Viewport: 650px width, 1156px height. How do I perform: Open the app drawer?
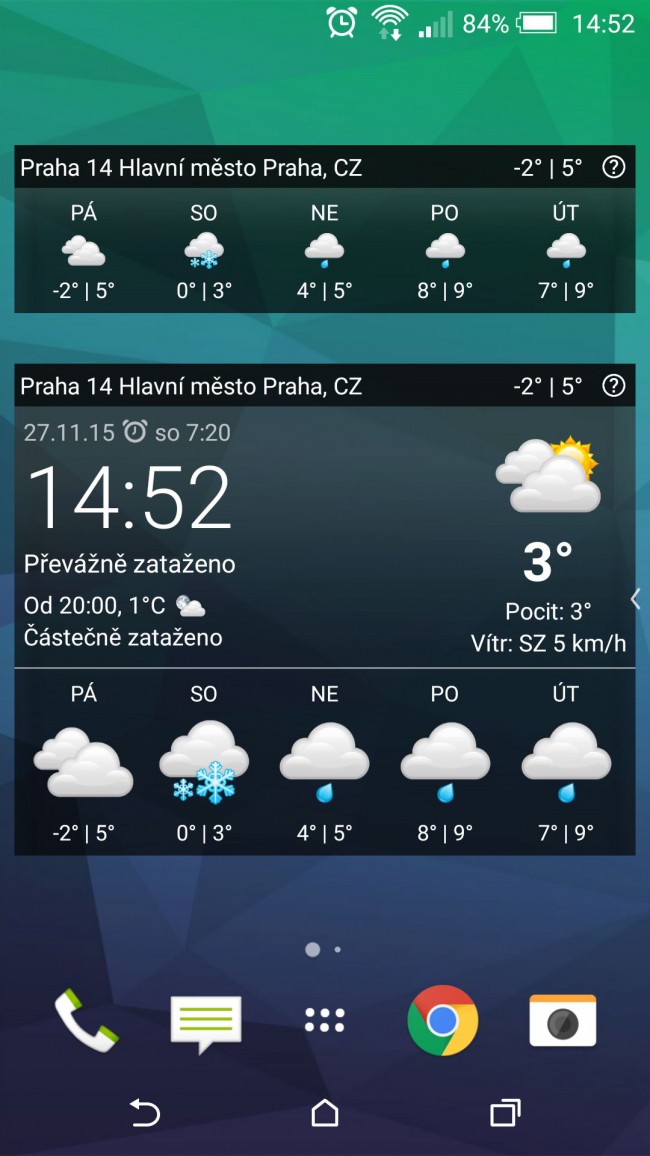(x=324, y=1020)
